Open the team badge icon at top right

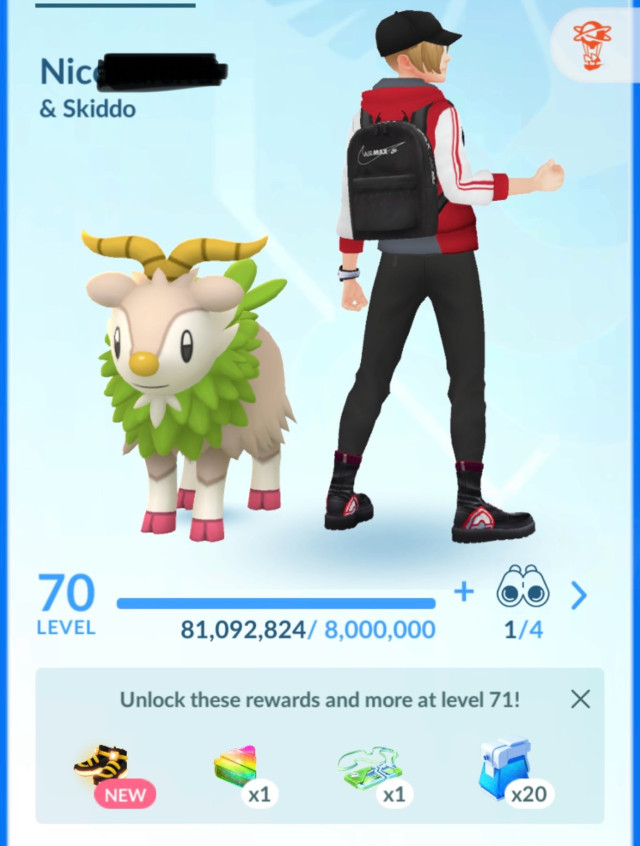coord(592,44)
